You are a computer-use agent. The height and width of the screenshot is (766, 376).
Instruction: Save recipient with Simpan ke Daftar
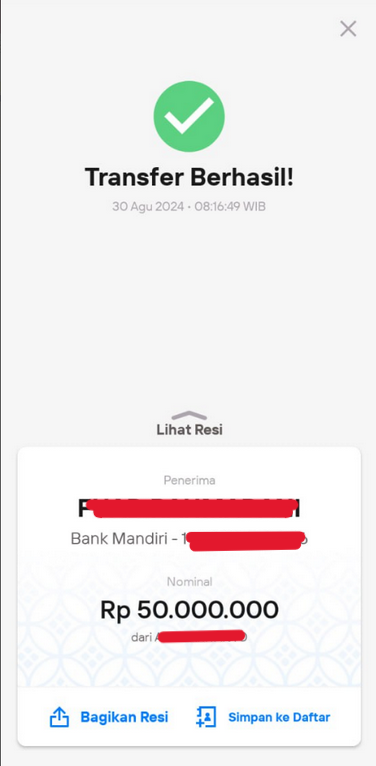(x=263, y=717)
